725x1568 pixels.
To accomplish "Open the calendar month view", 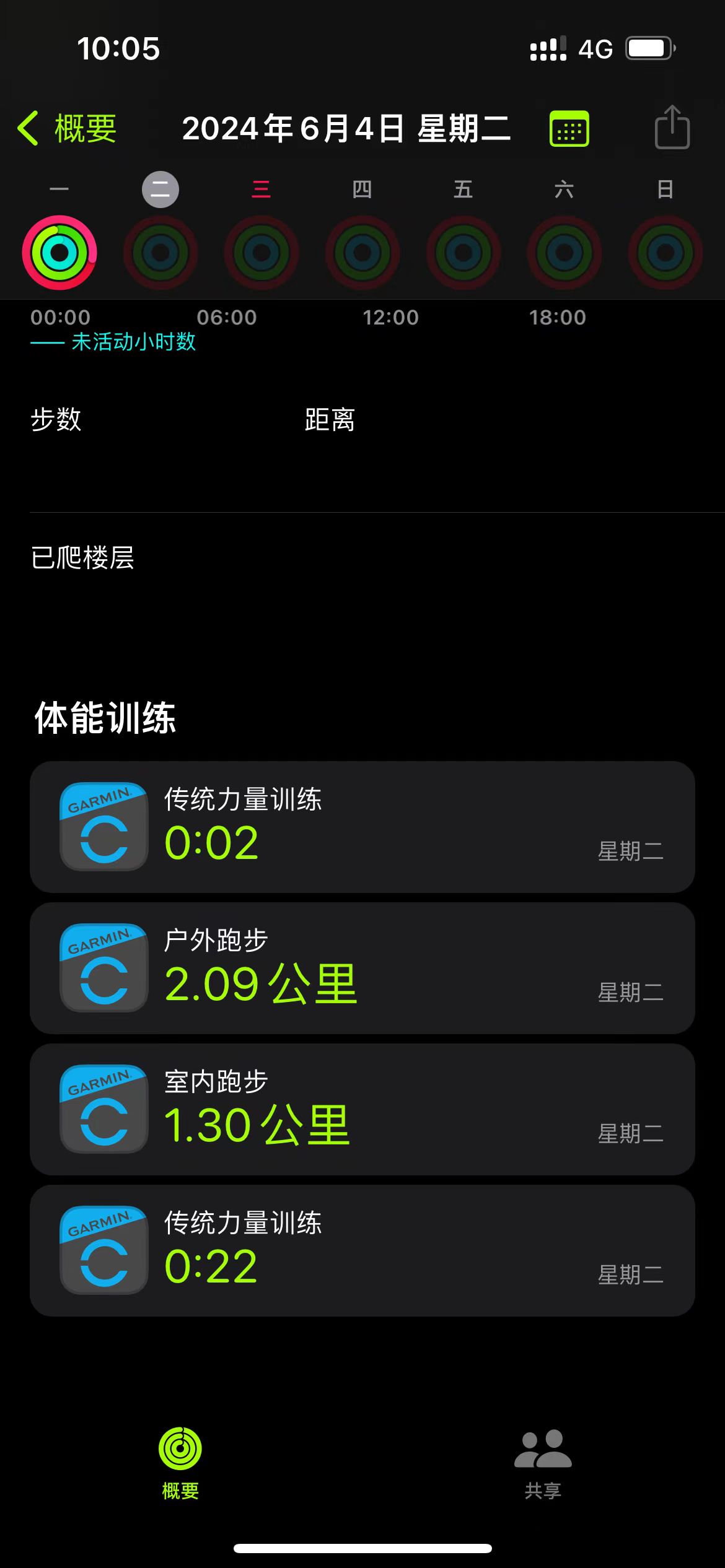I will (x=569, y=129).
